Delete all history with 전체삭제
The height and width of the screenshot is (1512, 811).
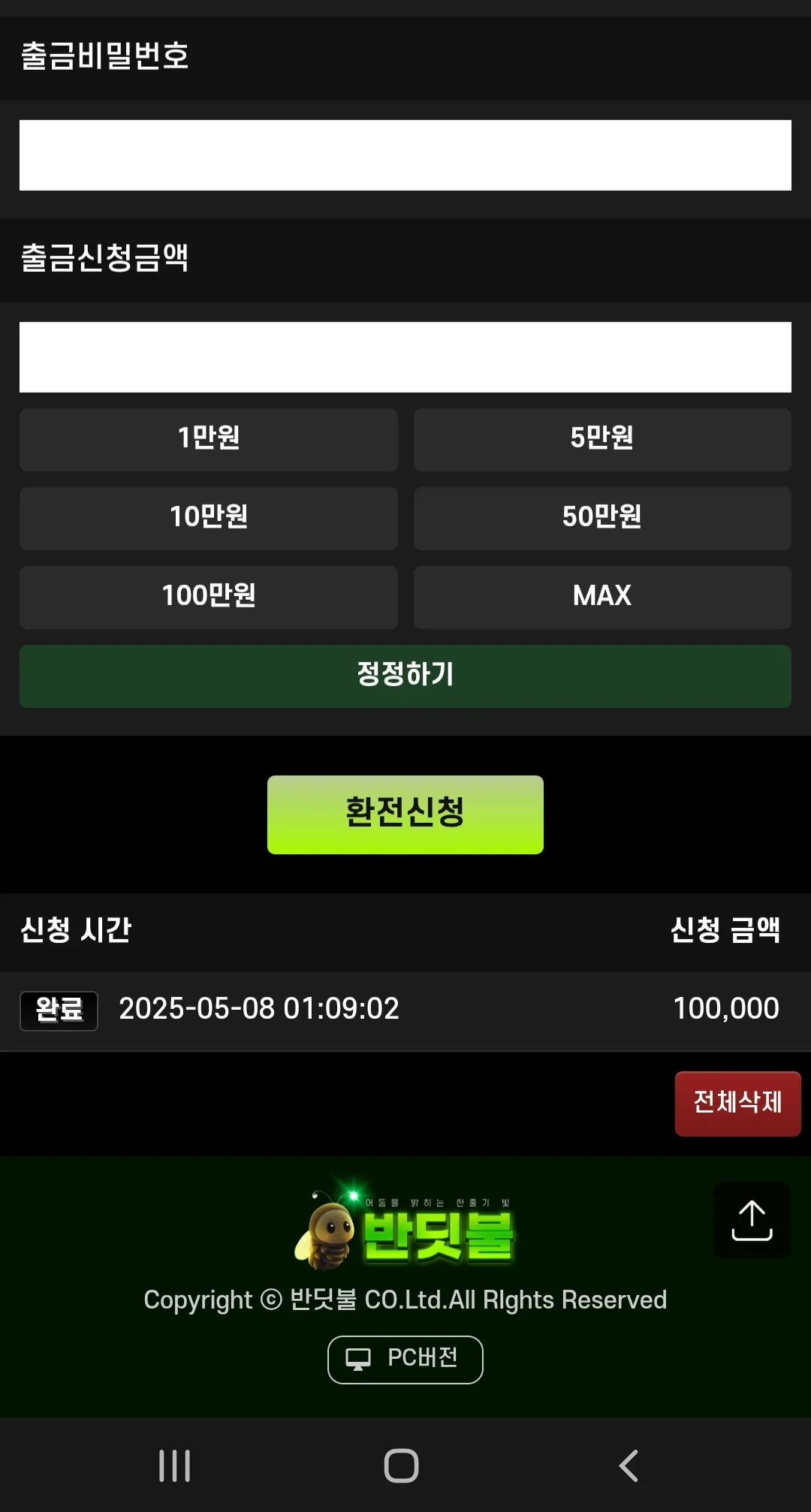(737, 1104)
